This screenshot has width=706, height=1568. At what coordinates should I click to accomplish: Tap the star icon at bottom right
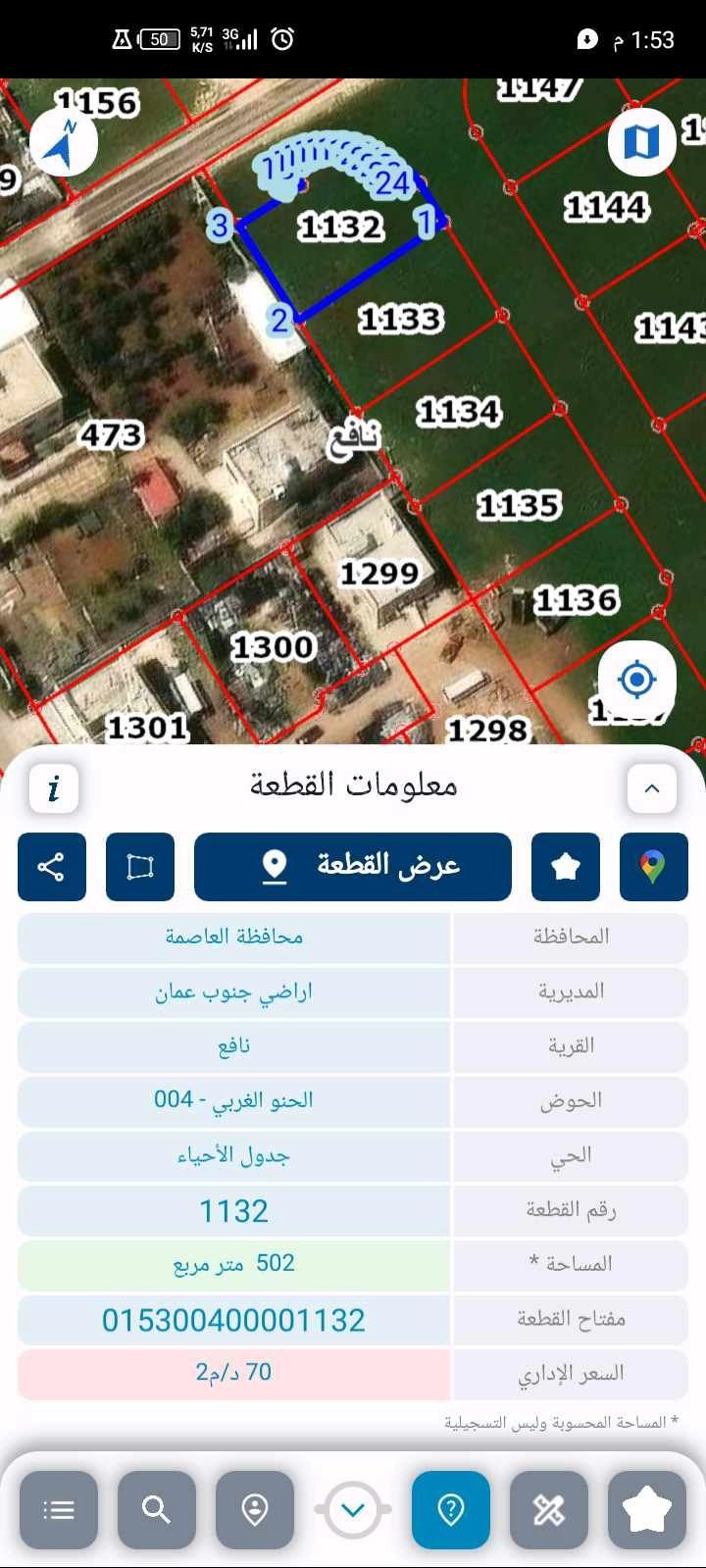645,1510
